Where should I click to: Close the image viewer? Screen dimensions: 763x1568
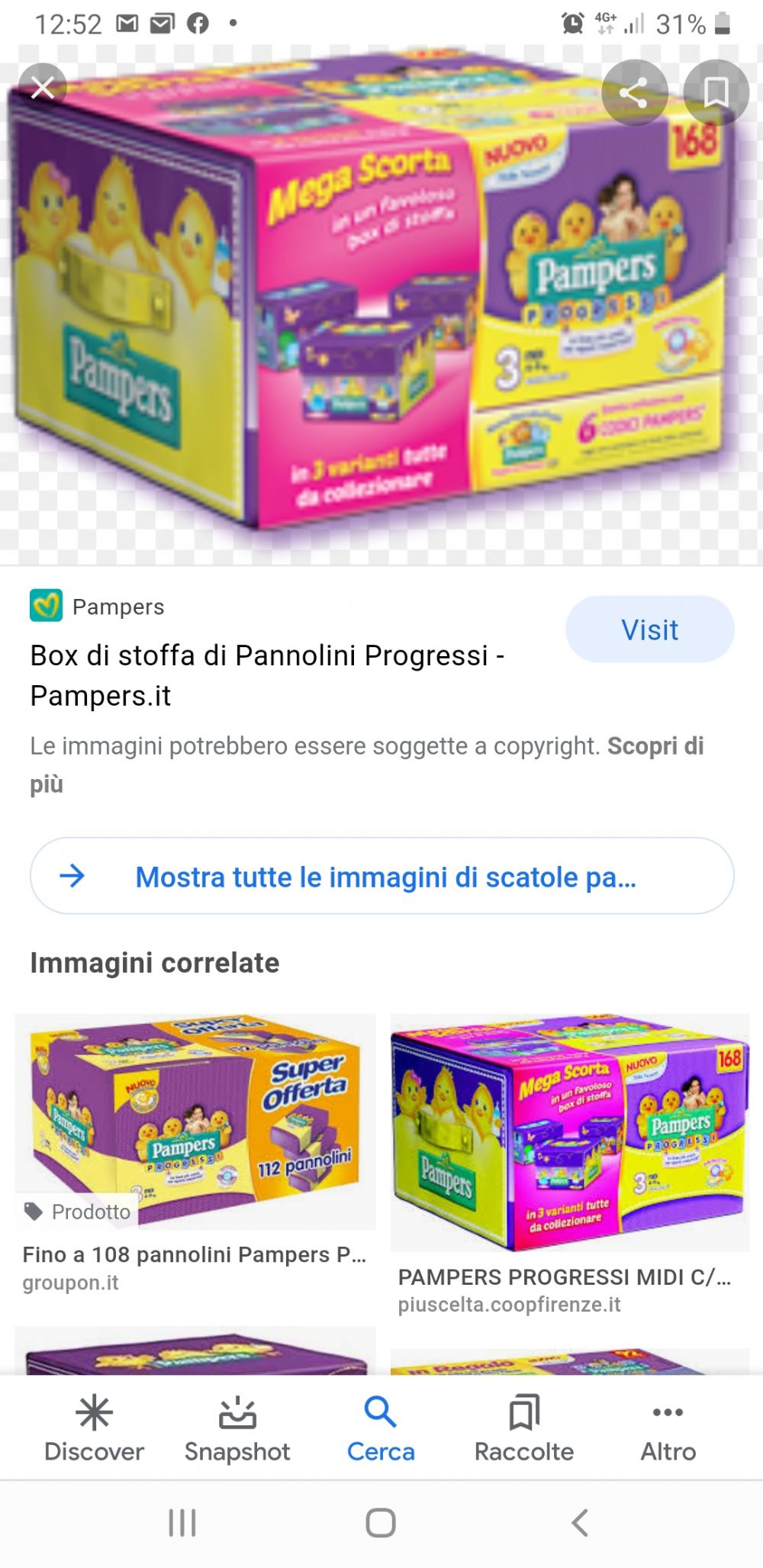point(43,89)
